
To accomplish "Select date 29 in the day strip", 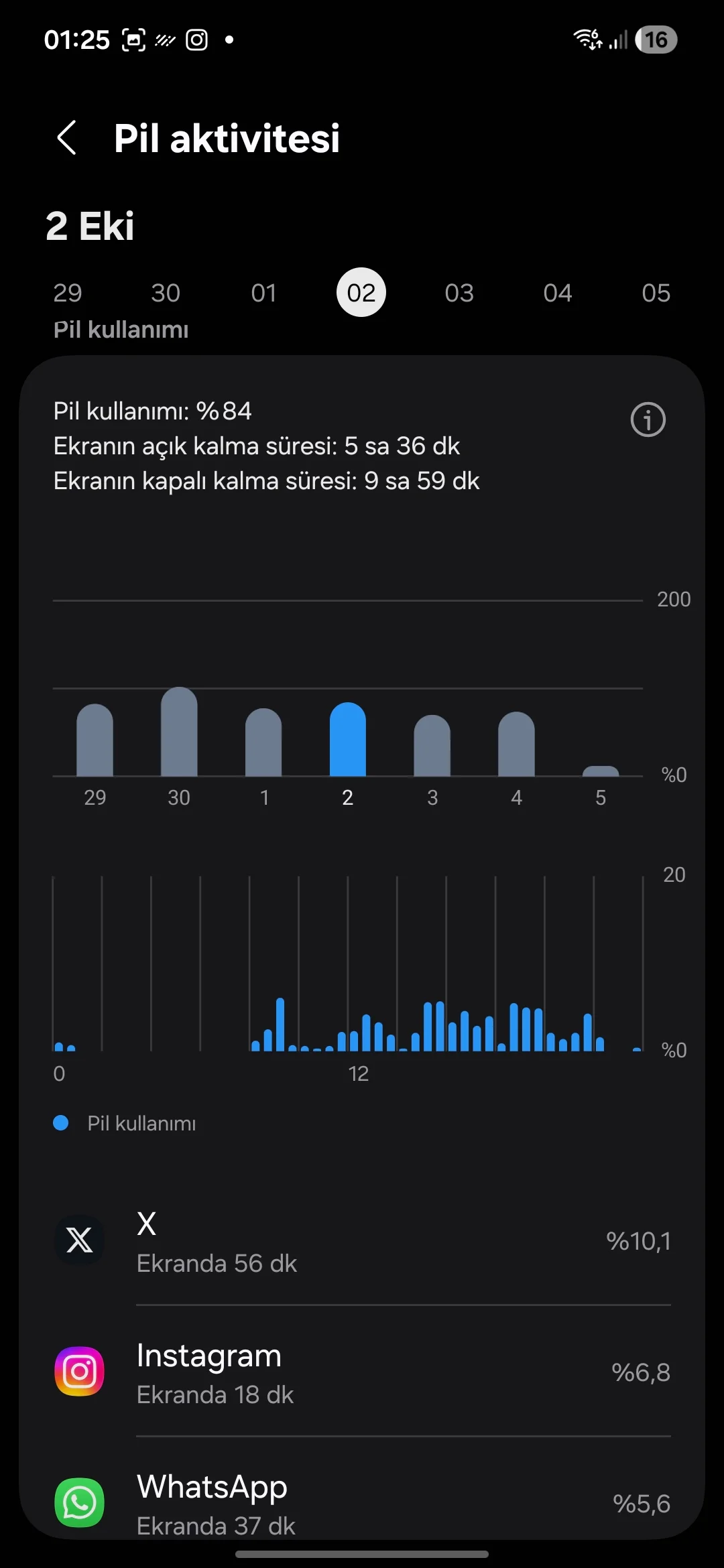I will coord(68,293).
